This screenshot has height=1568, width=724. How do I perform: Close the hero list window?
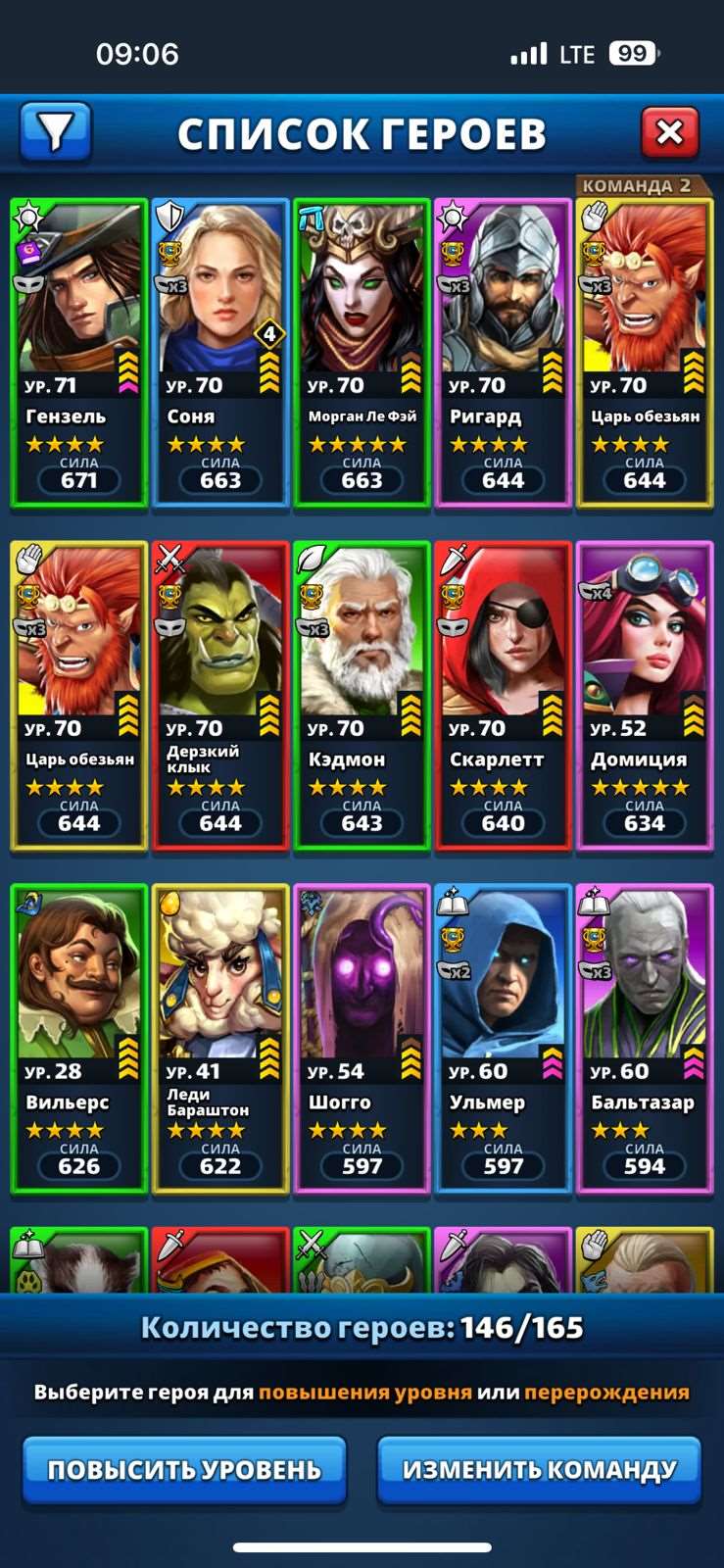click(x=669, y=132)
